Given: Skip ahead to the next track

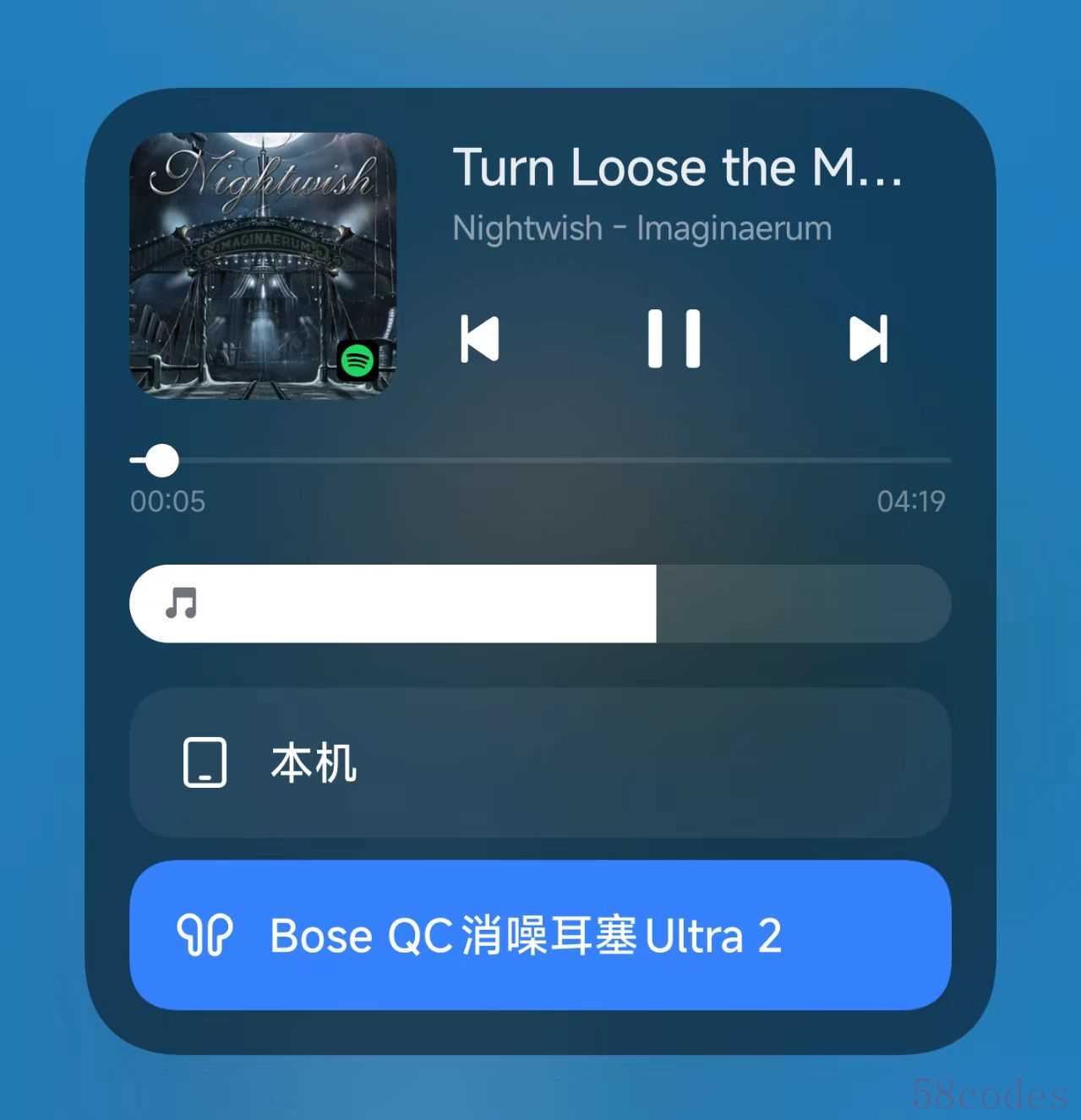Looking at the screenshot, I should (868, 339).
